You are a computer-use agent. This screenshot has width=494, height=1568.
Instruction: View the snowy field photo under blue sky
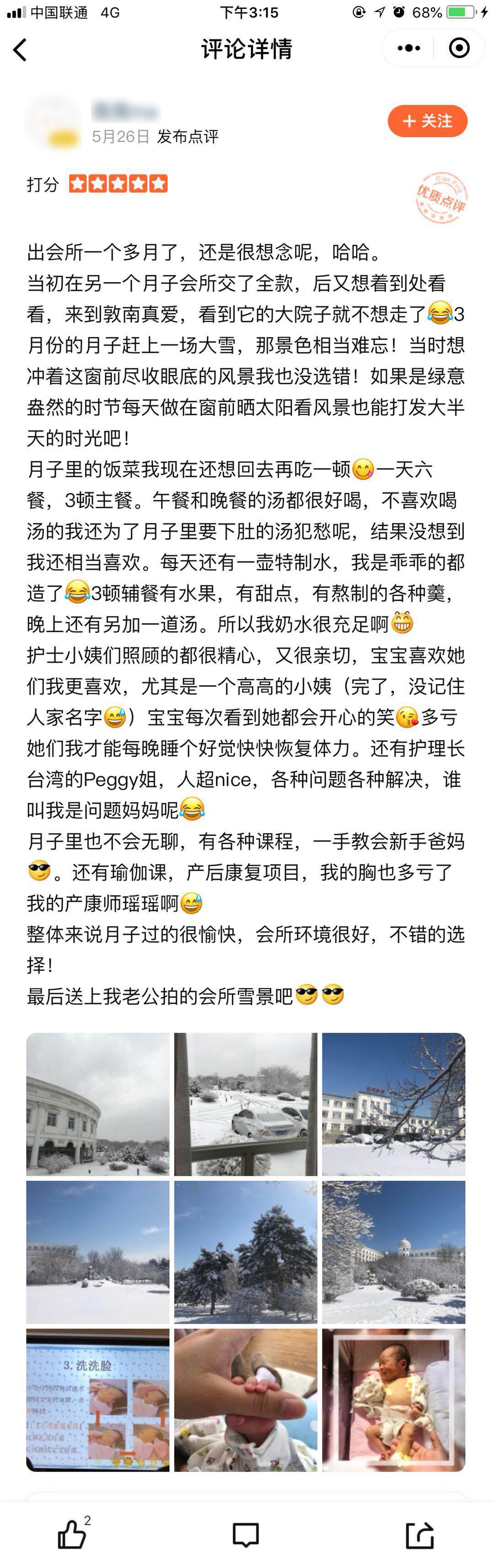click(x=98, y=1252)
